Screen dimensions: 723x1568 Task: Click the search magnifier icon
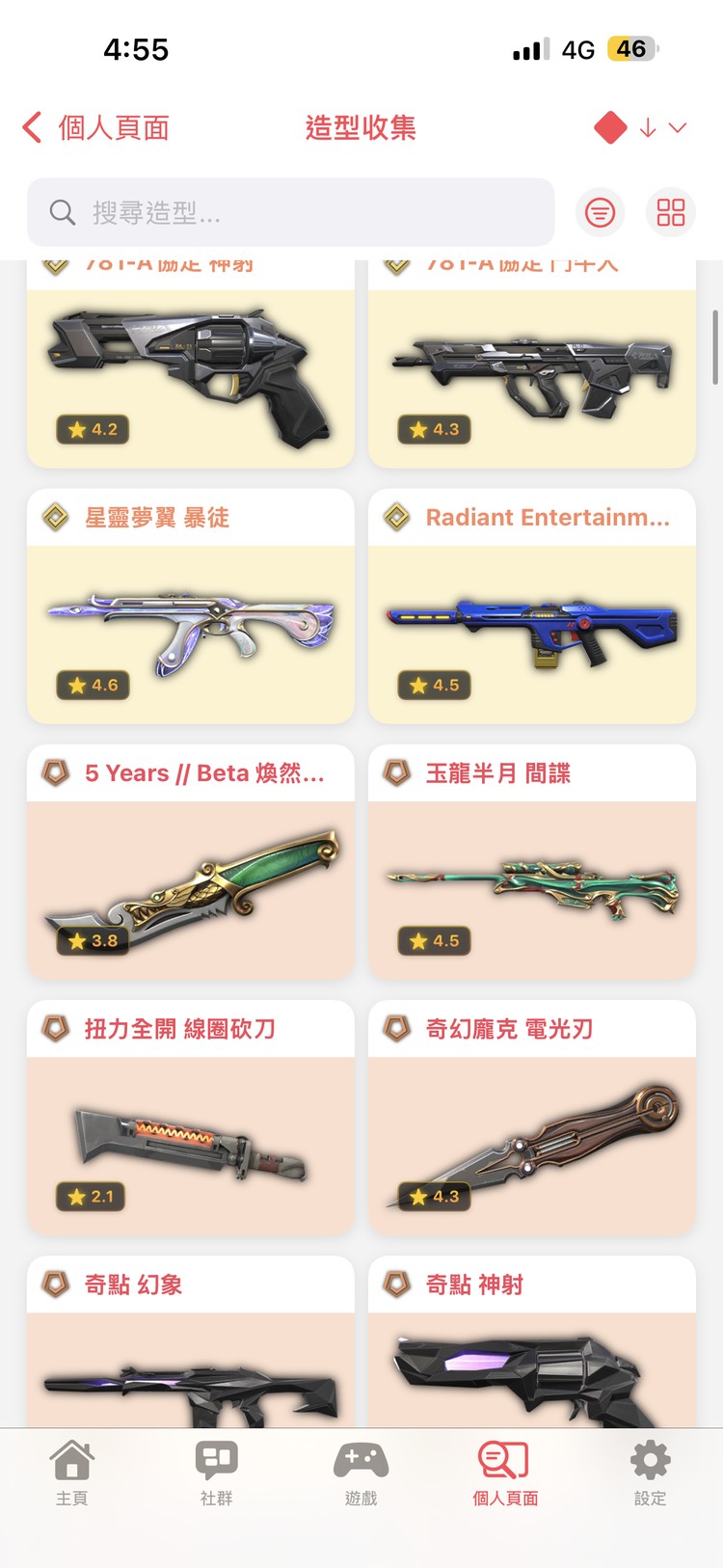pos(62,212)
